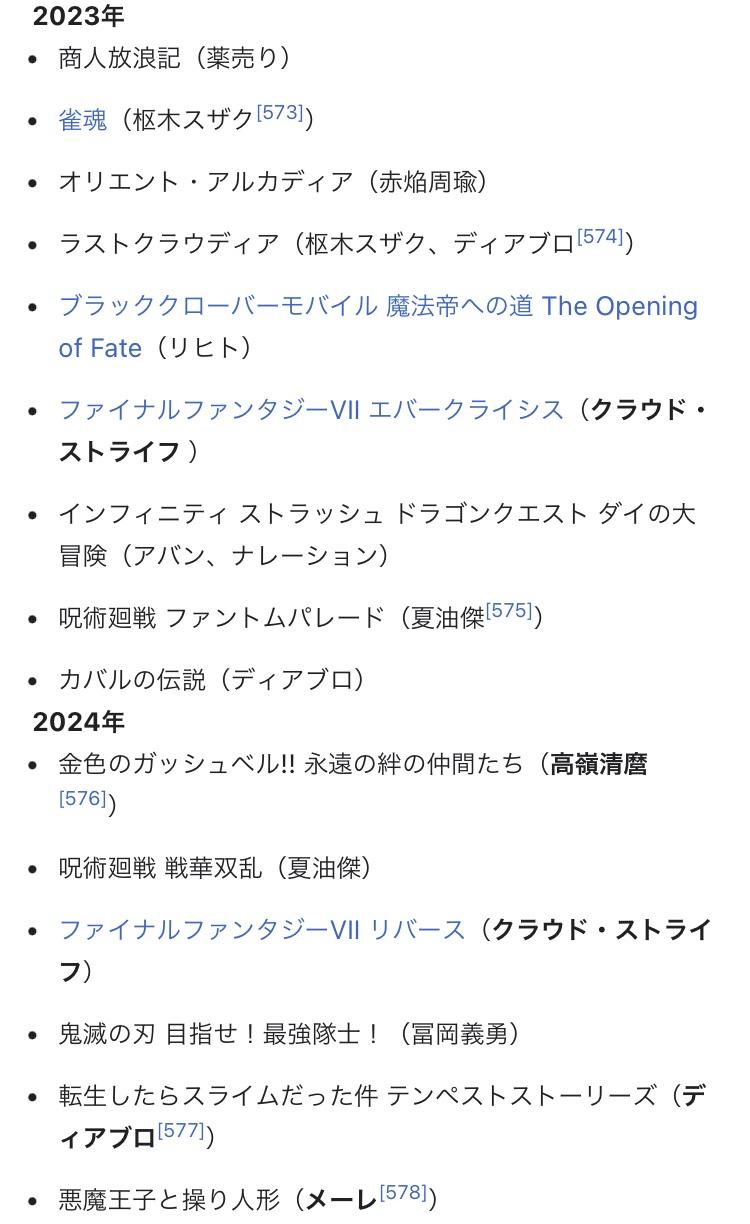Show reference 578
The height and width of the screenshot is (1224, 750).
coord(403,1191)
